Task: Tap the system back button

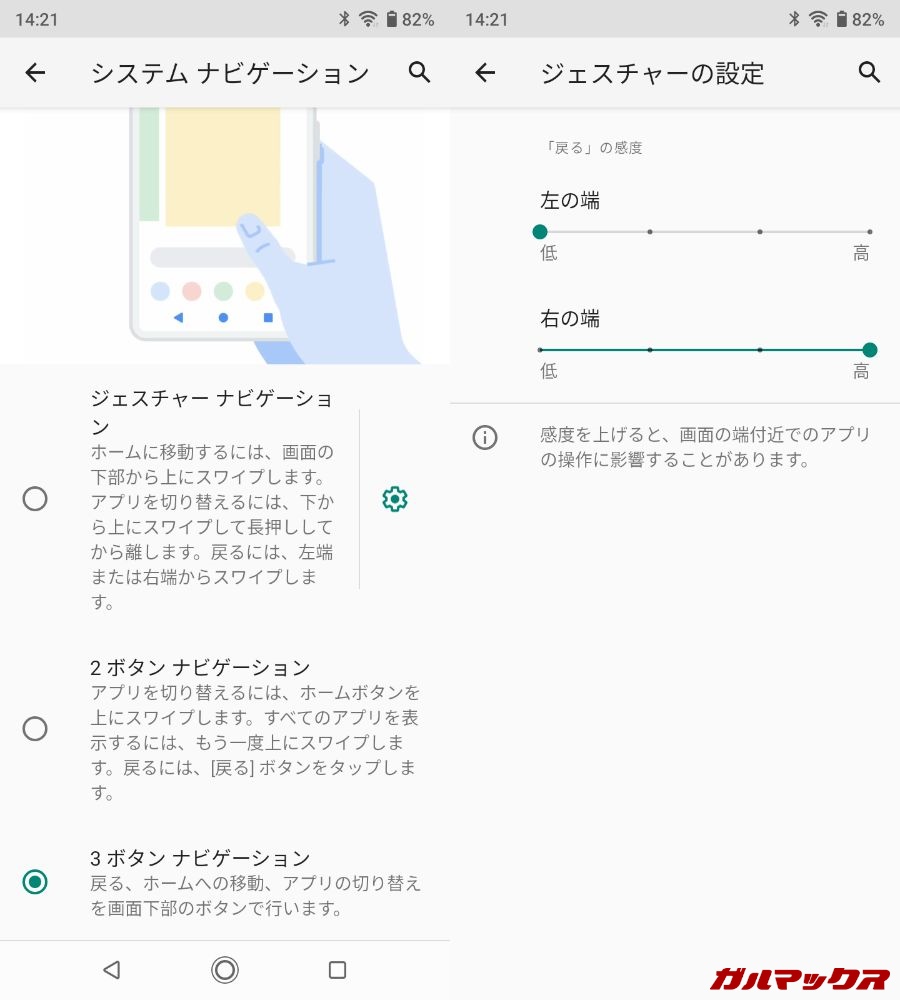Action: (112, 970)
